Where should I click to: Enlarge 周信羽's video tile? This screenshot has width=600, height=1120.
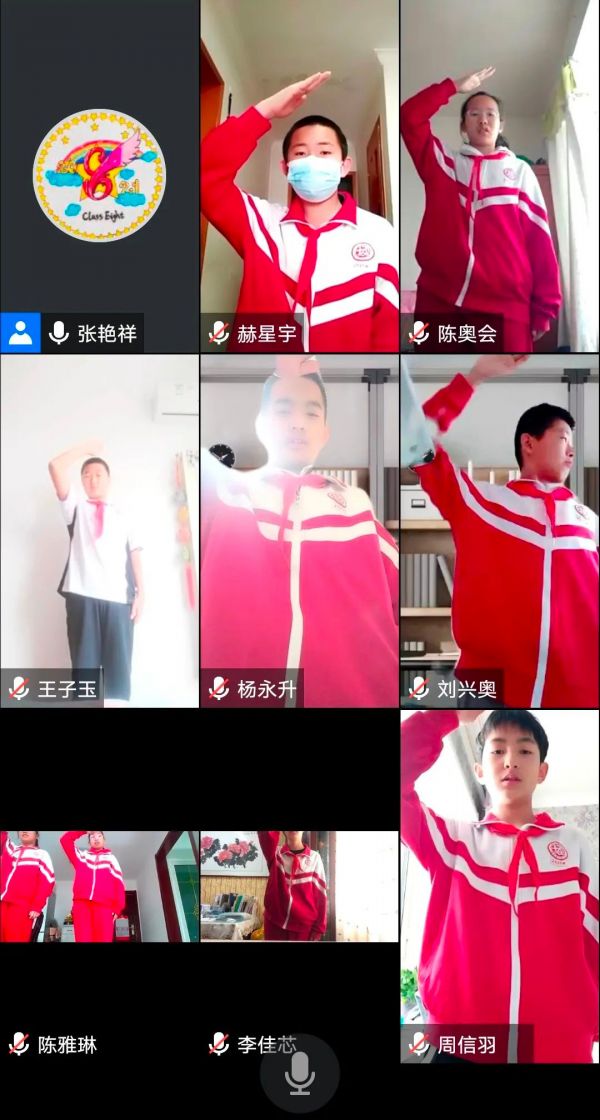(500, 886)
